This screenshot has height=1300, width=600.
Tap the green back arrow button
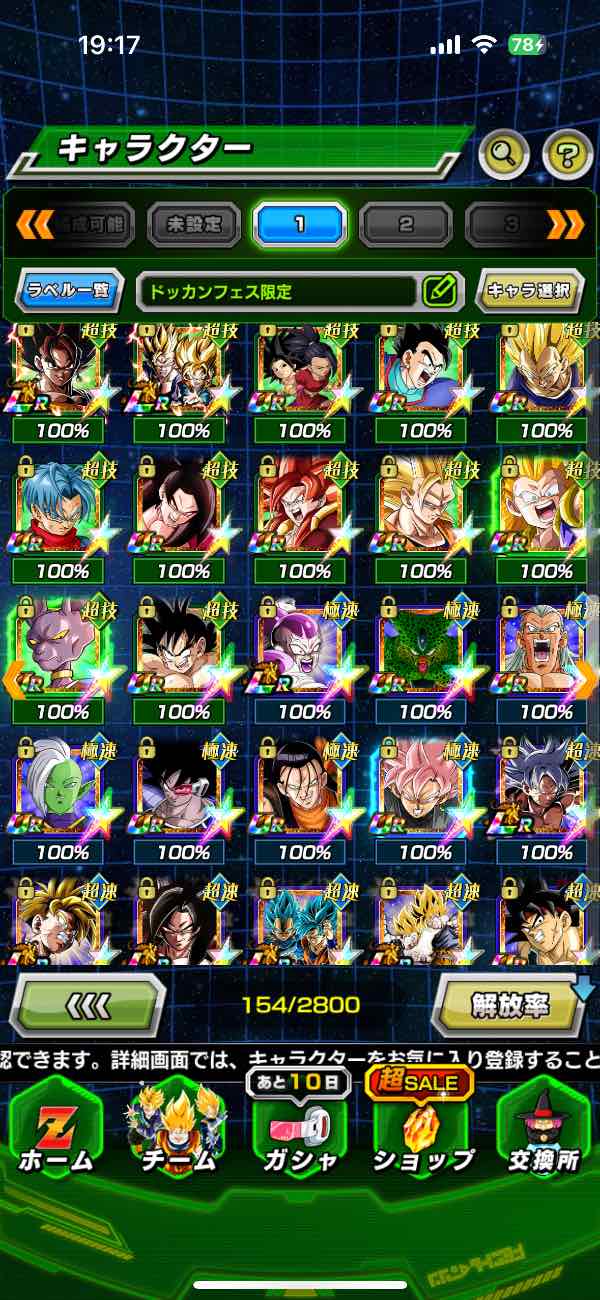click(x=88, y=1005)
